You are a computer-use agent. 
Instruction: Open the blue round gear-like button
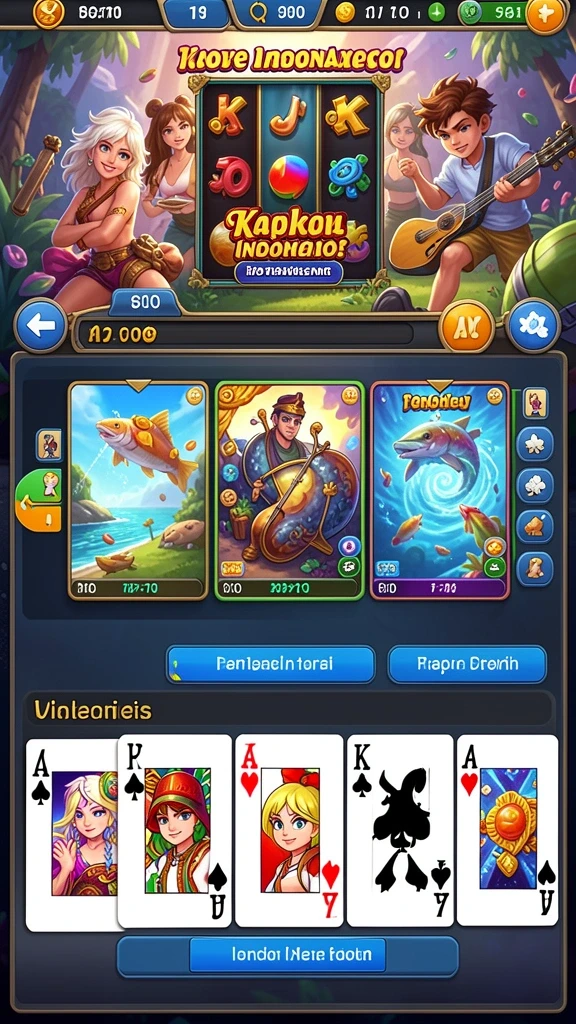534,325
